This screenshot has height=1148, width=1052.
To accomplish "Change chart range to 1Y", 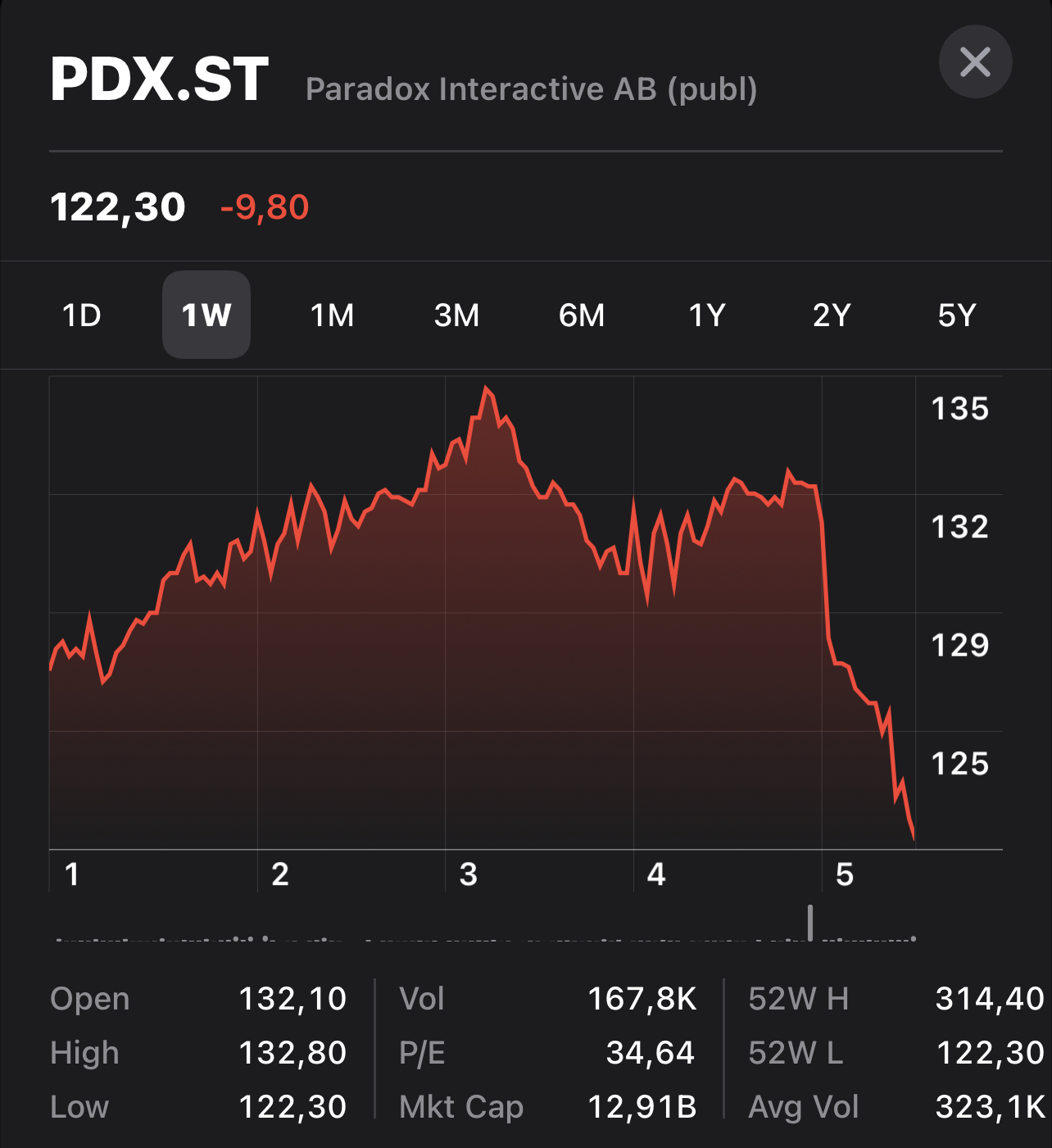I will (707, 315).
